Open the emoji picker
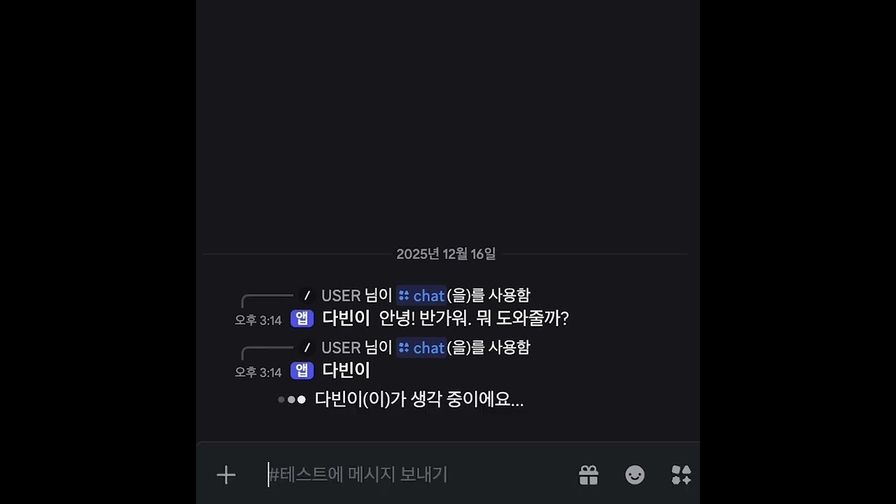896x504 pixels. click(635, 474)
